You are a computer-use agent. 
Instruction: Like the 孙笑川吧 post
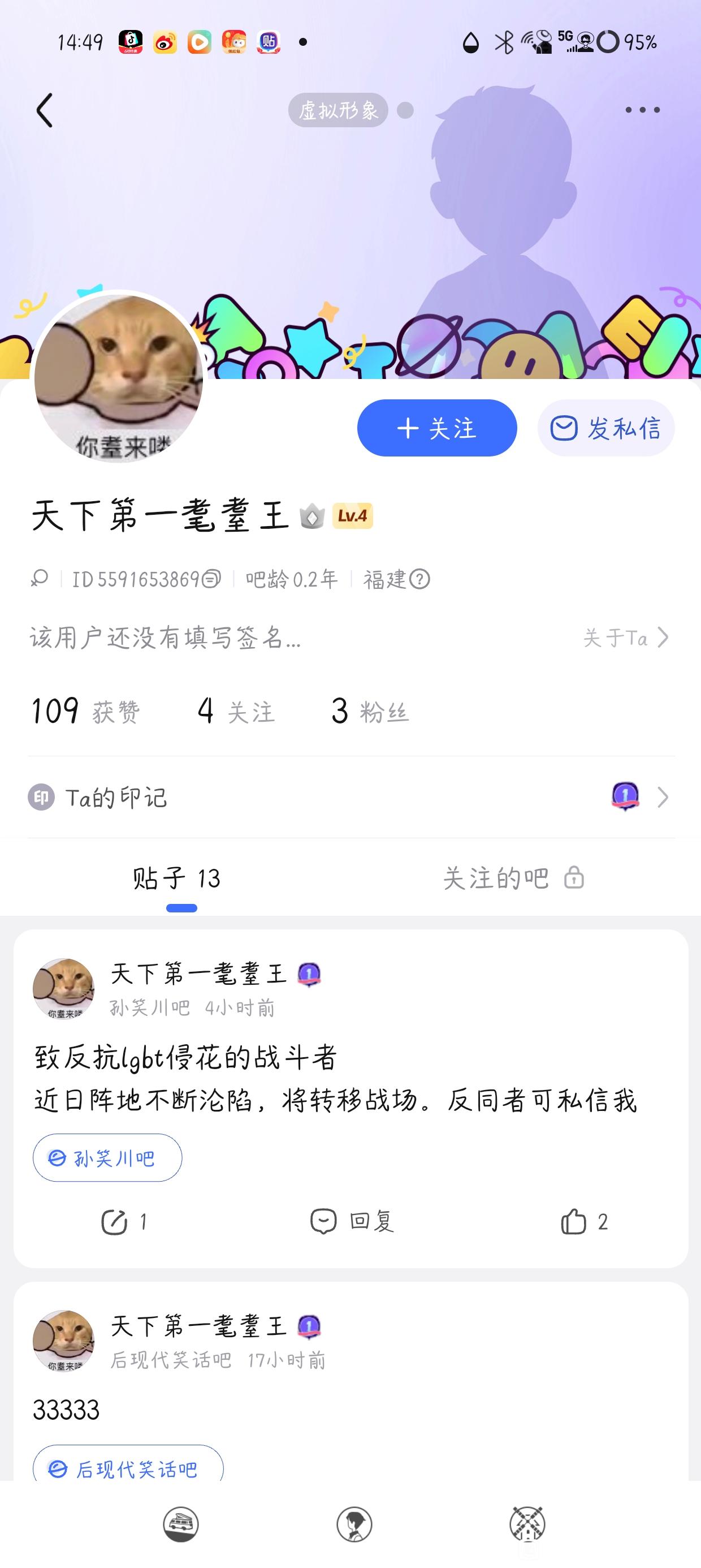(583, 1222)
